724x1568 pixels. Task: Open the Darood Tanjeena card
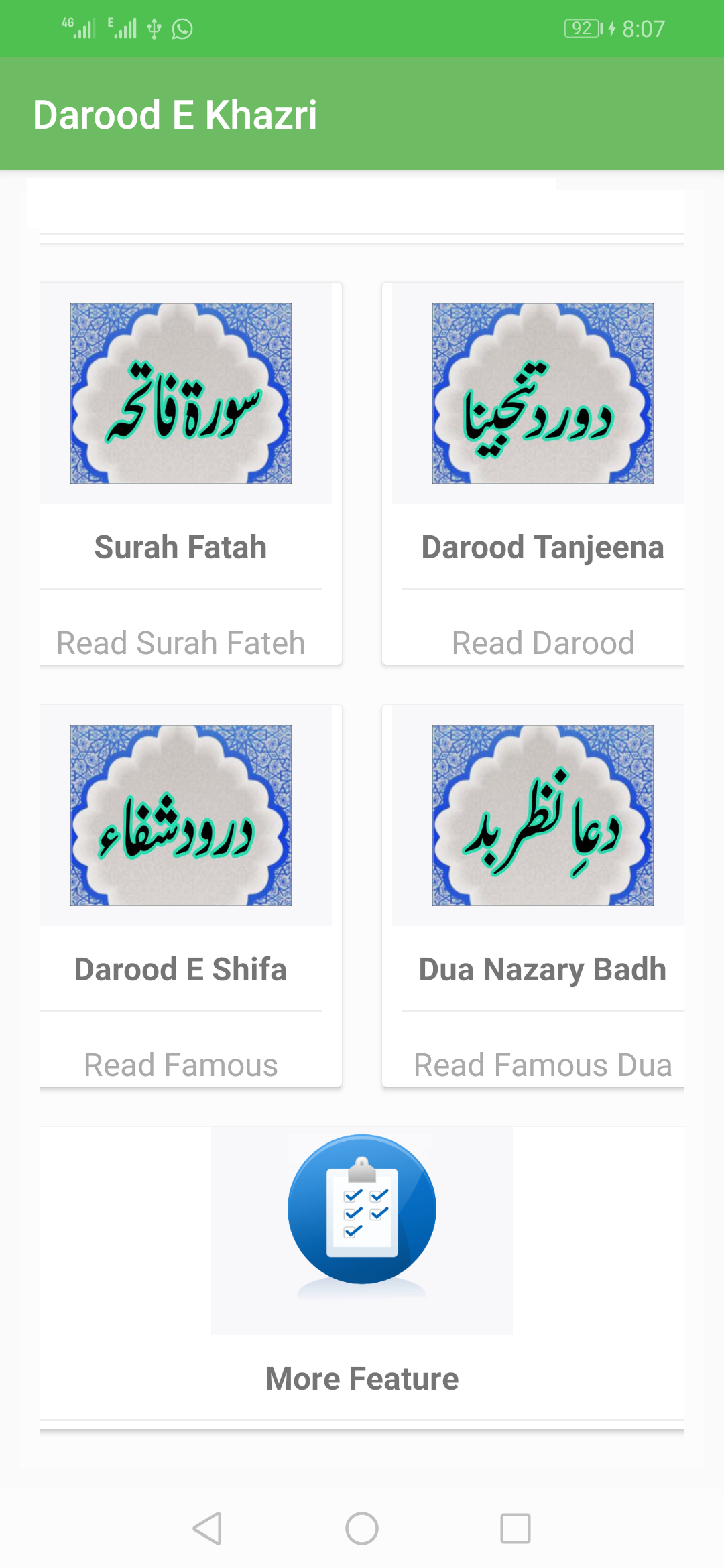point(533,473)
